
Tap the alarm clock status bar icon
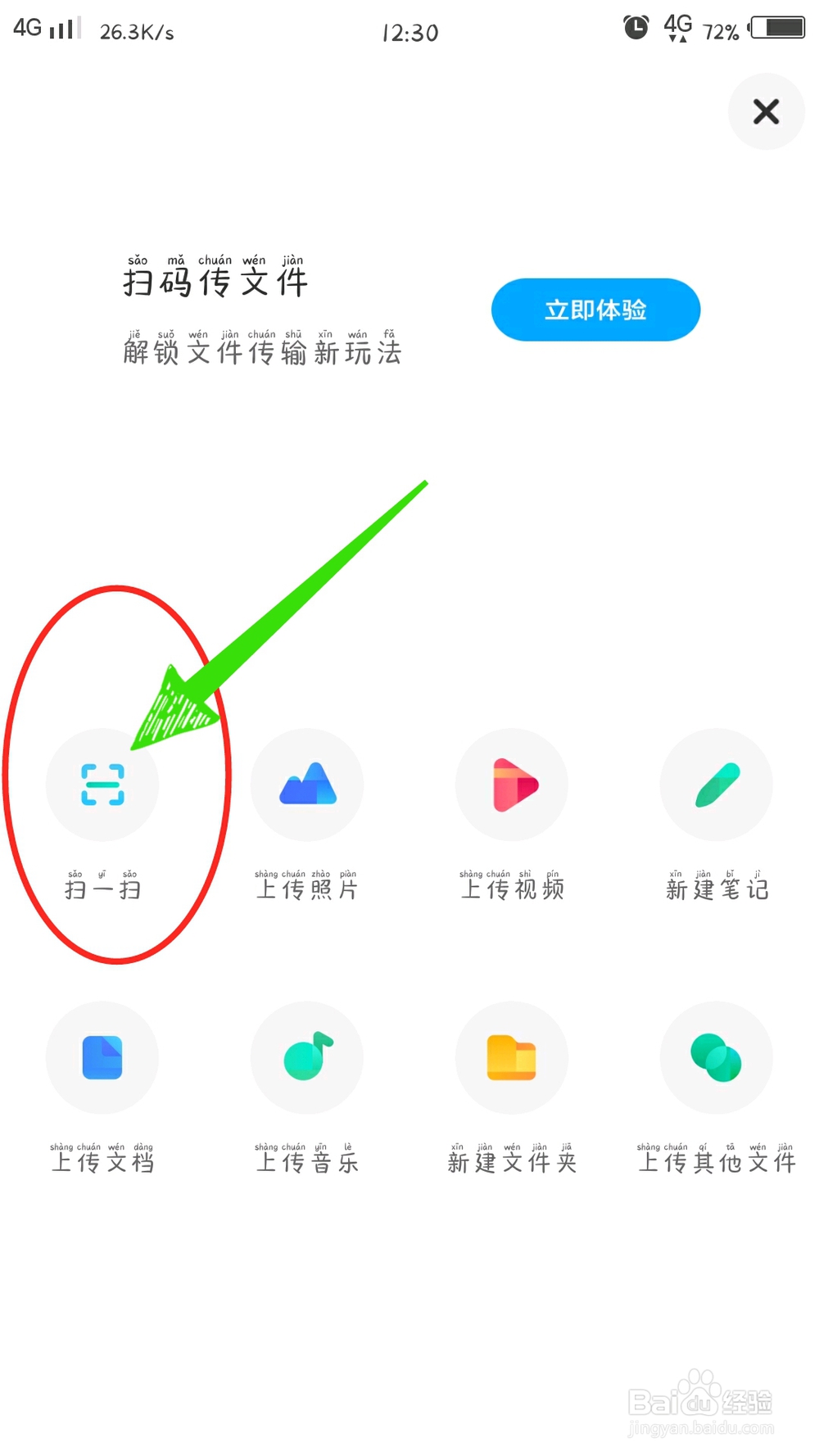click(636, 28)
